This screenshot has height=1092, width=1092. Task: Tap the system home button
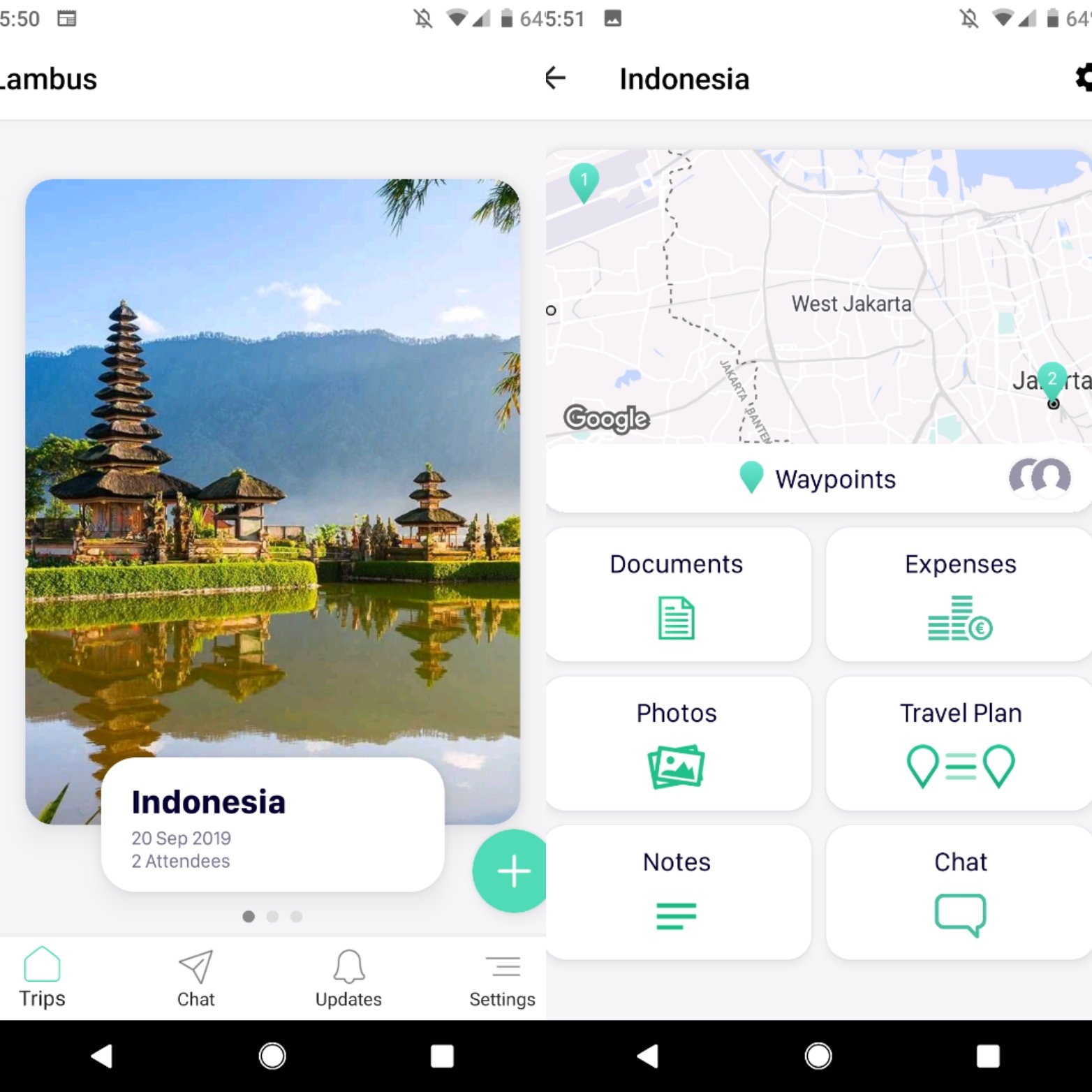pyautogui.click(x=272, y=1056)
